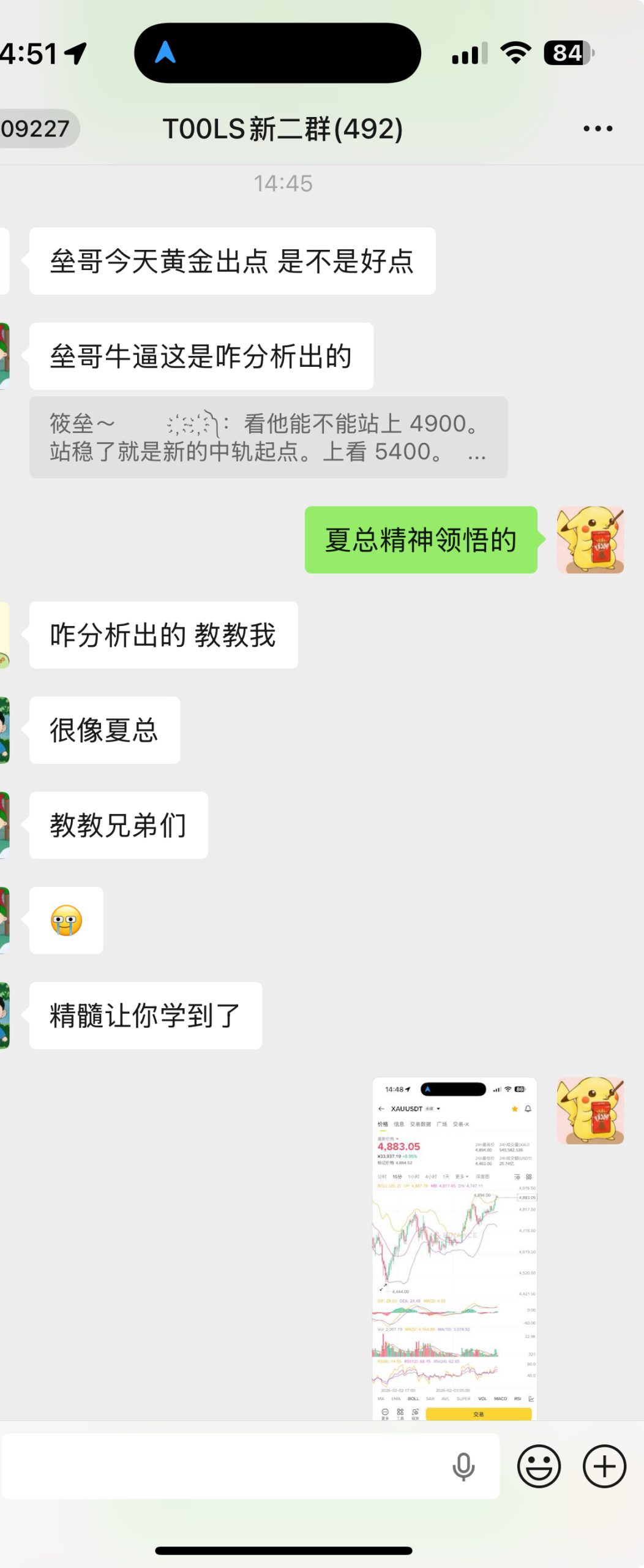Switch to the 交易数据 tab
The height and width of the screenshot is (1568, 644).
[x=421, y=1125]
